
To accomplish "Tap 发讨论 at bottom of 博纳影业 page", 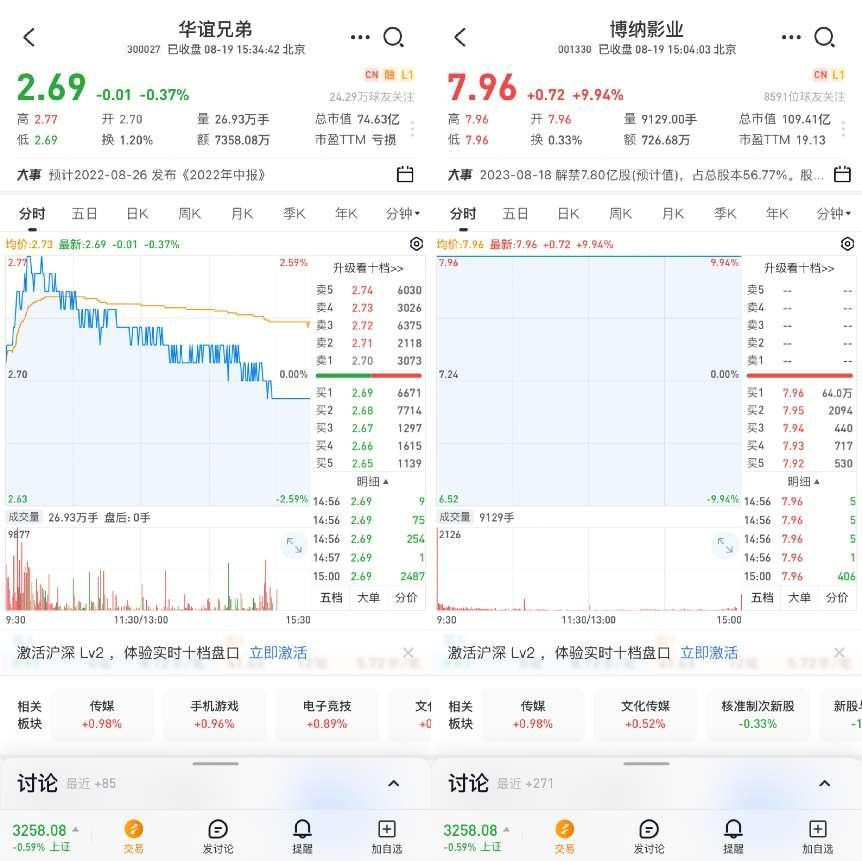I will coord(649,836).
